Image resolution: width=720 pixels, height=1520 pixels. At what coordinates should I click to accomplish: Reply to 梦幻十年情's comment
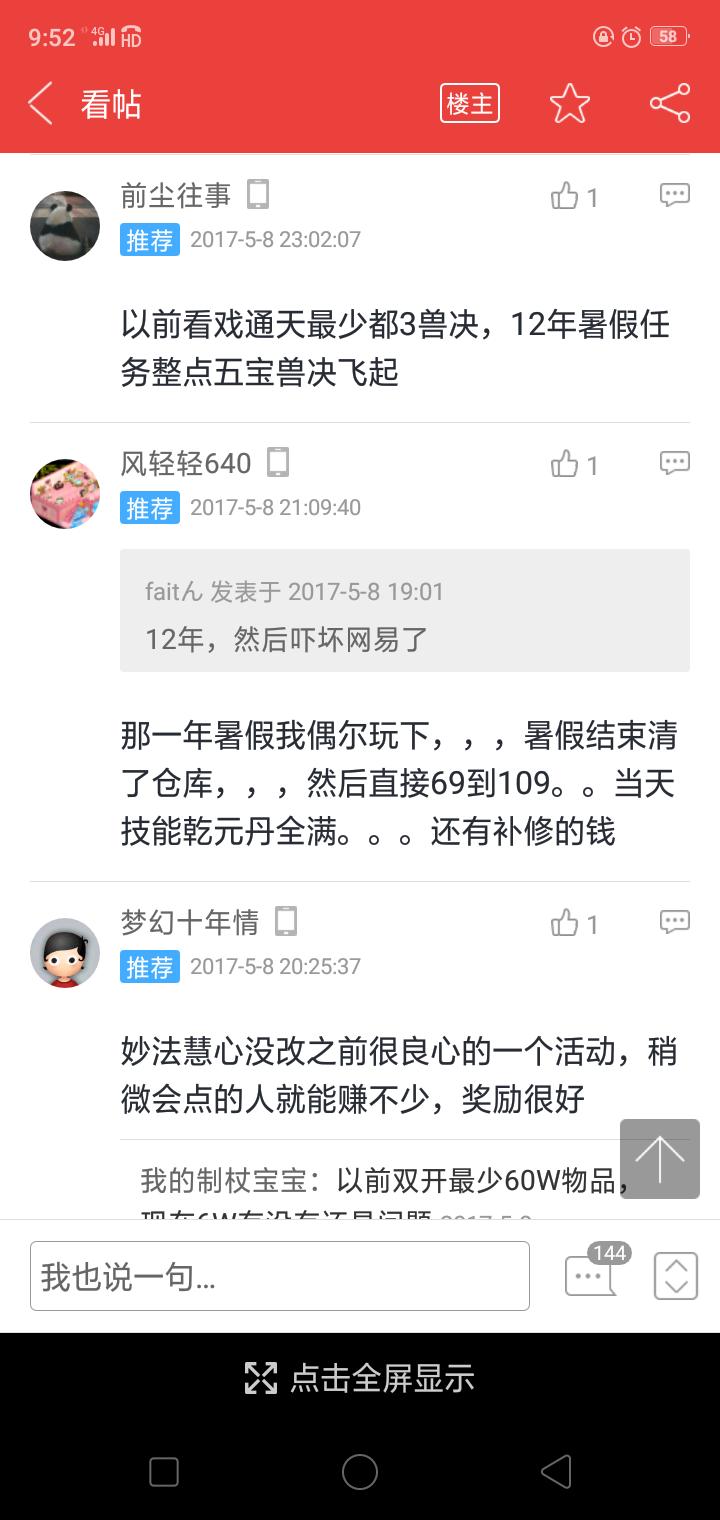[x=675, y=922]
